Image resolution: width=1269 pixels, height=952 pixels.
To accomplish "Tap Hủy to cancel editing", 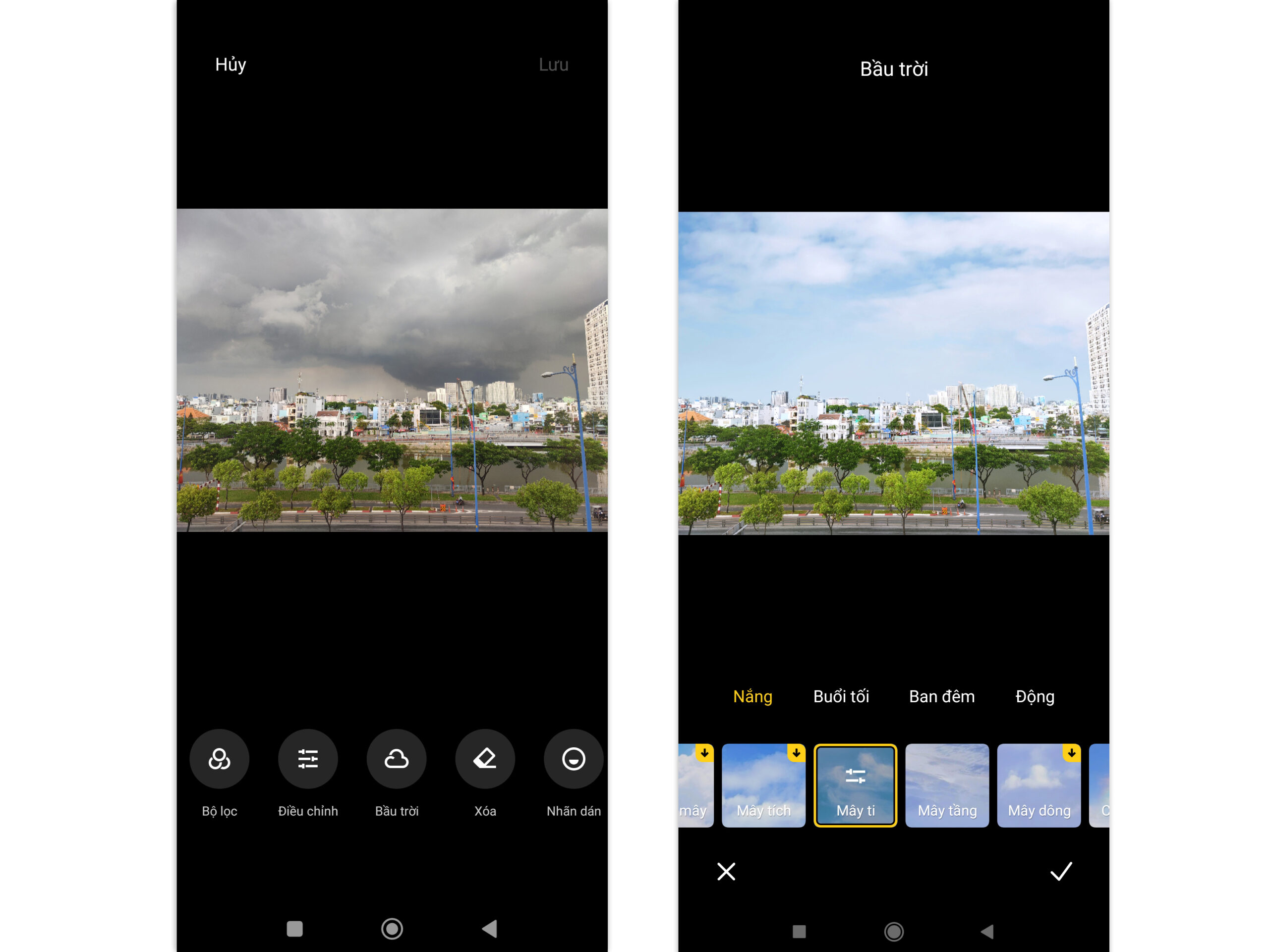I will 230,65.
